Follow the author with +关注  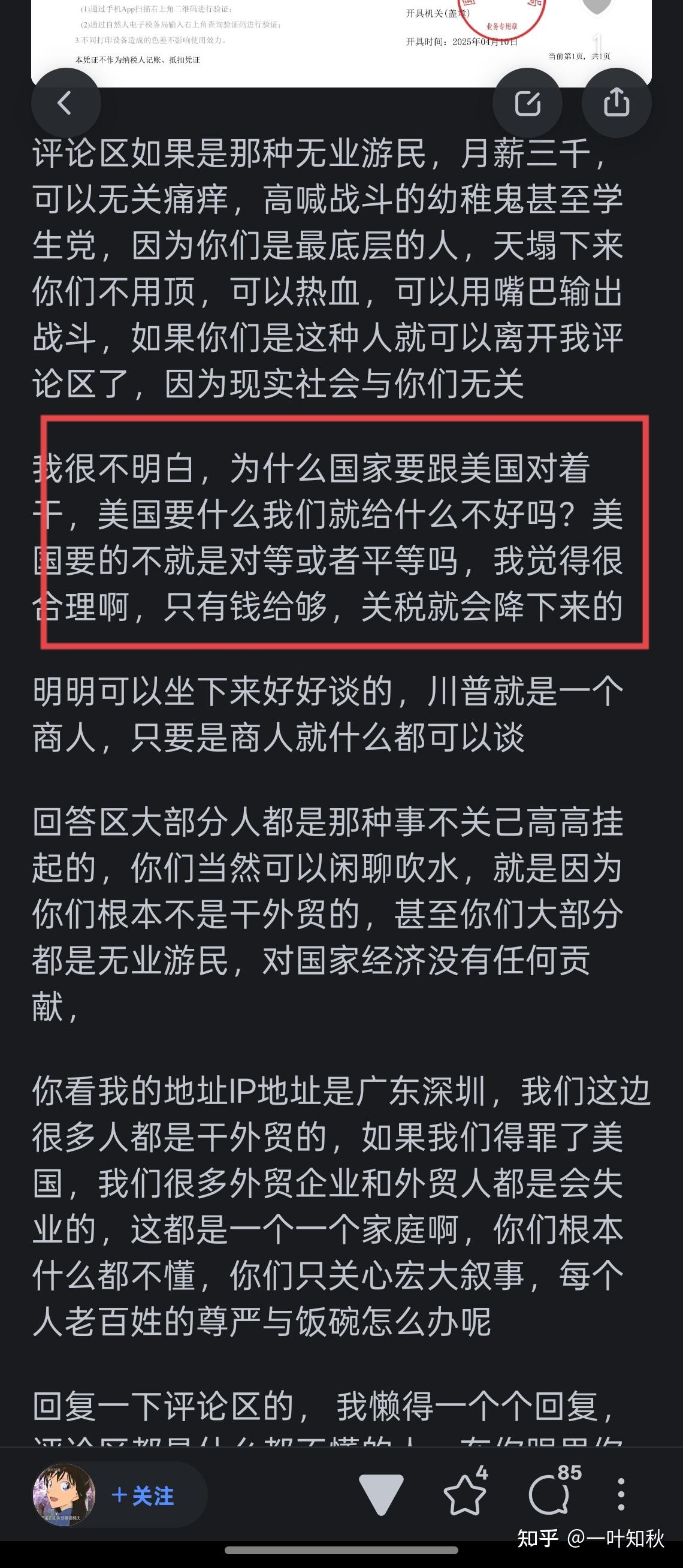click(144, 1495)
